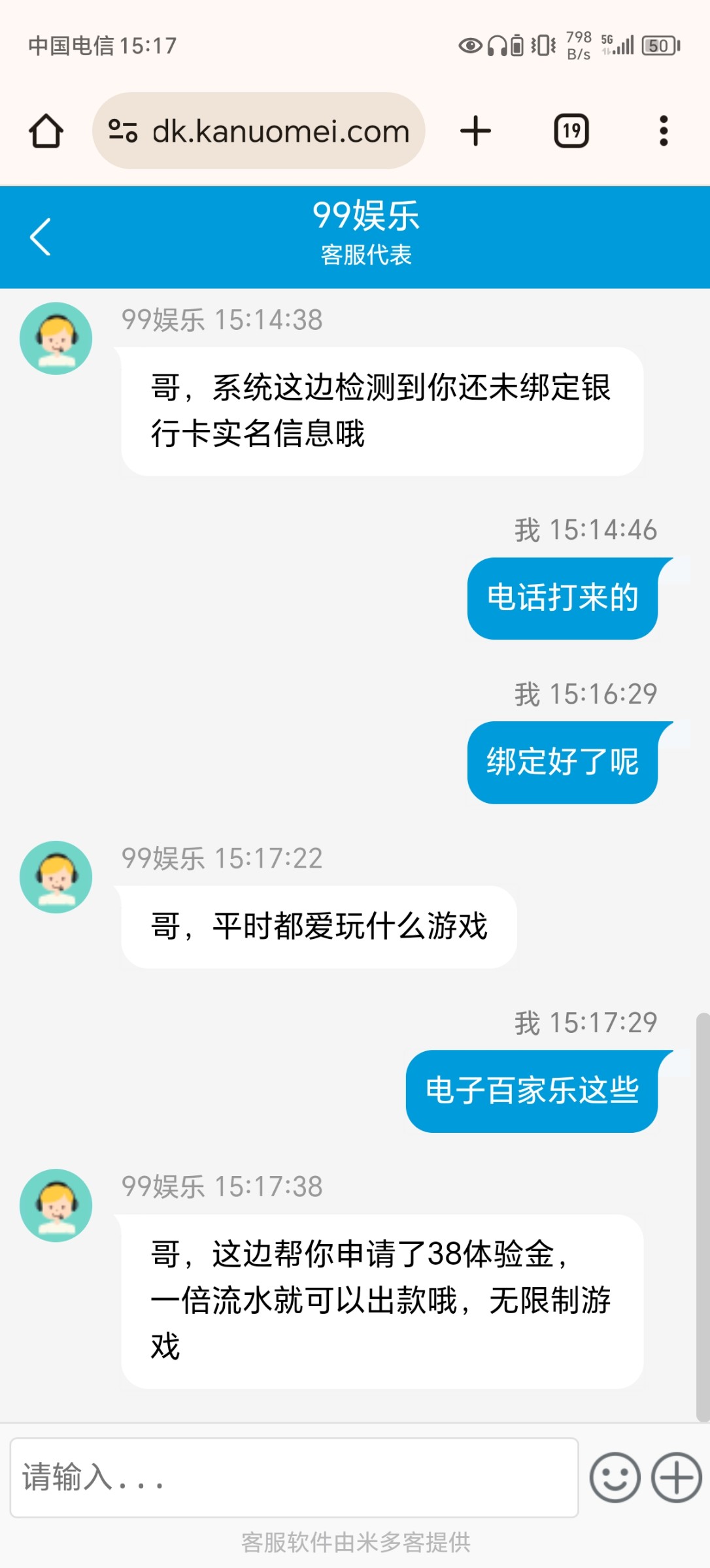Image resolution: width=710 pixels, height=1568 pixels.
Task: Open the tab switcher showing 19
Action: (x=571, y=131)
